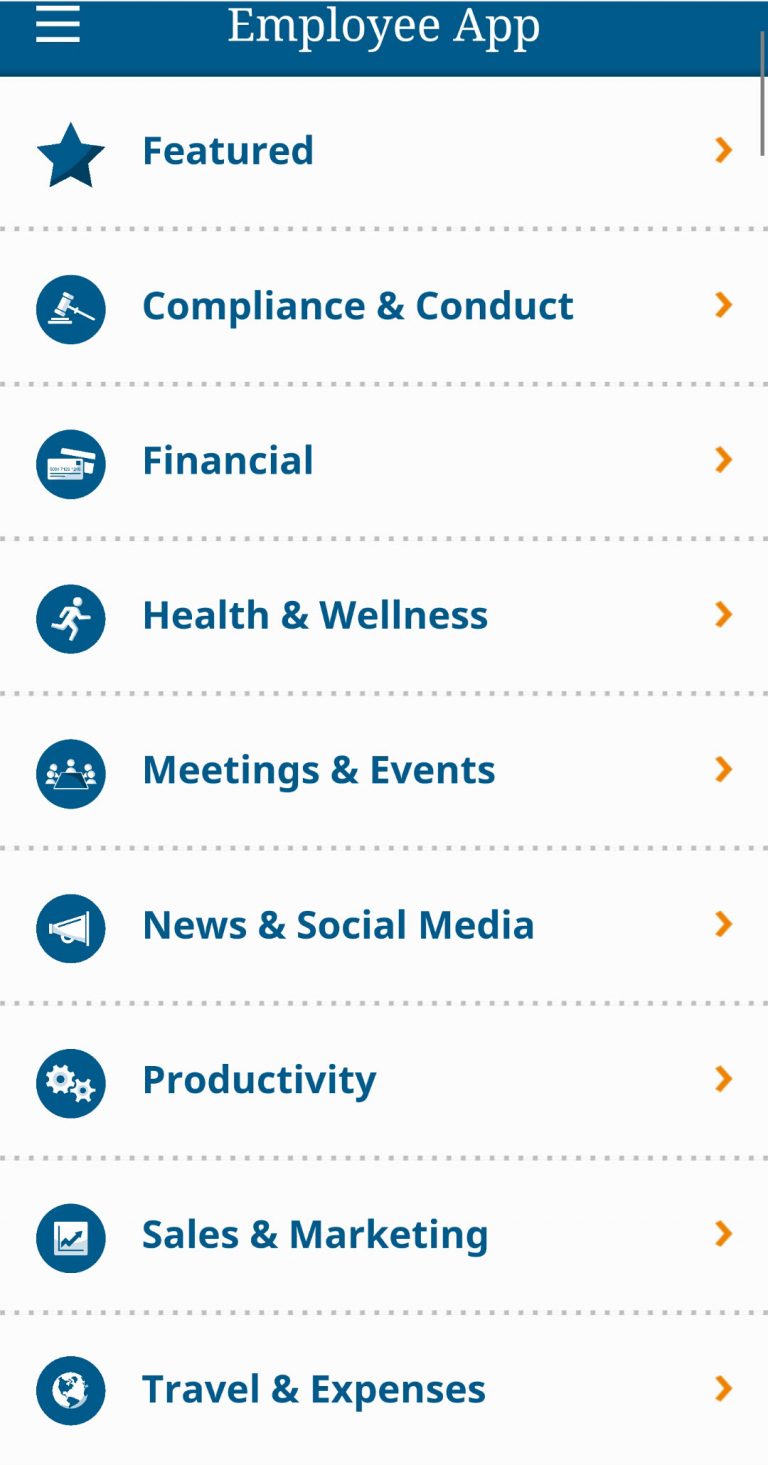Go to Health & Wellness
Viewport: 768px width, 1465px height.
[384, 616]
